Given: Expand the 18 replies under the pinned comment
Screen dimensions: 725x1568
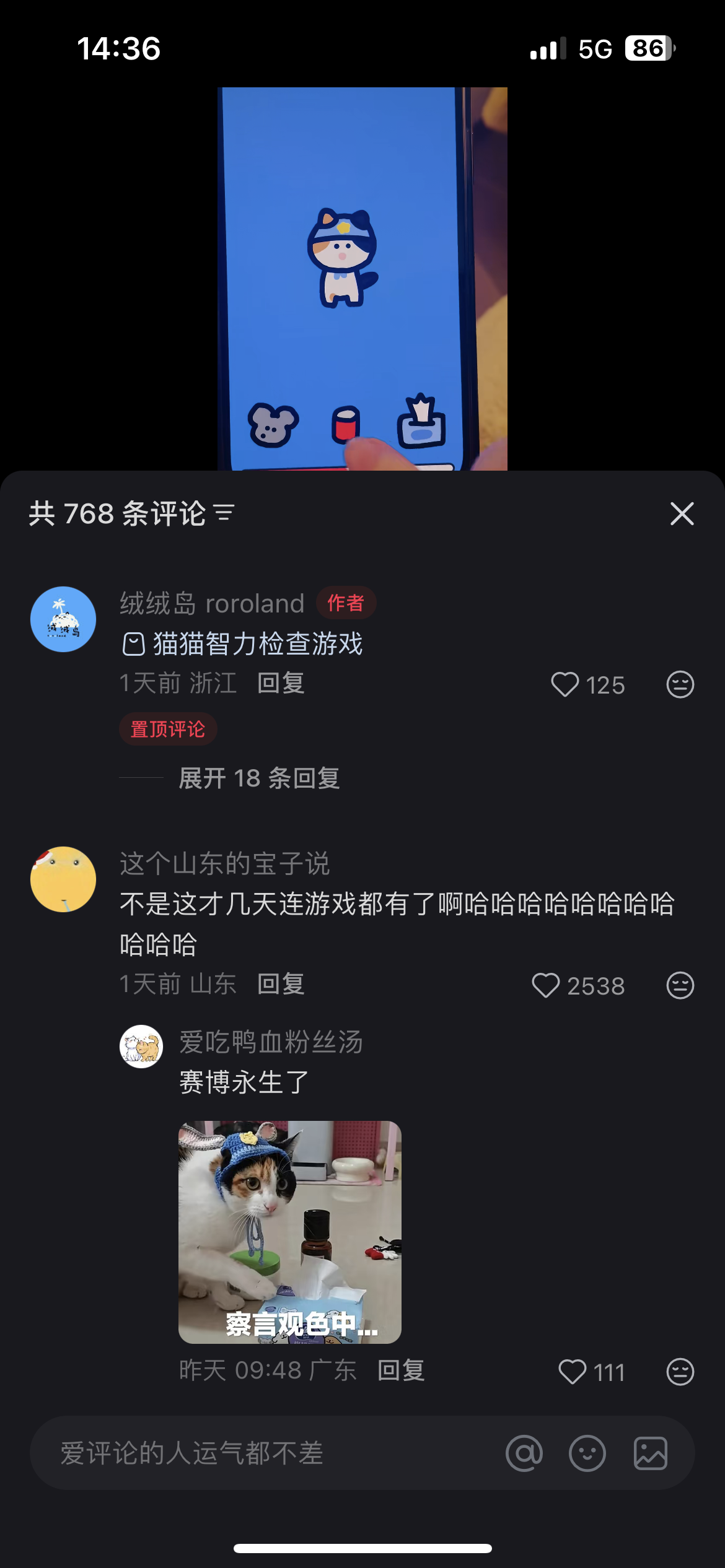Looking at the screenshot, I should pos(259,778).
